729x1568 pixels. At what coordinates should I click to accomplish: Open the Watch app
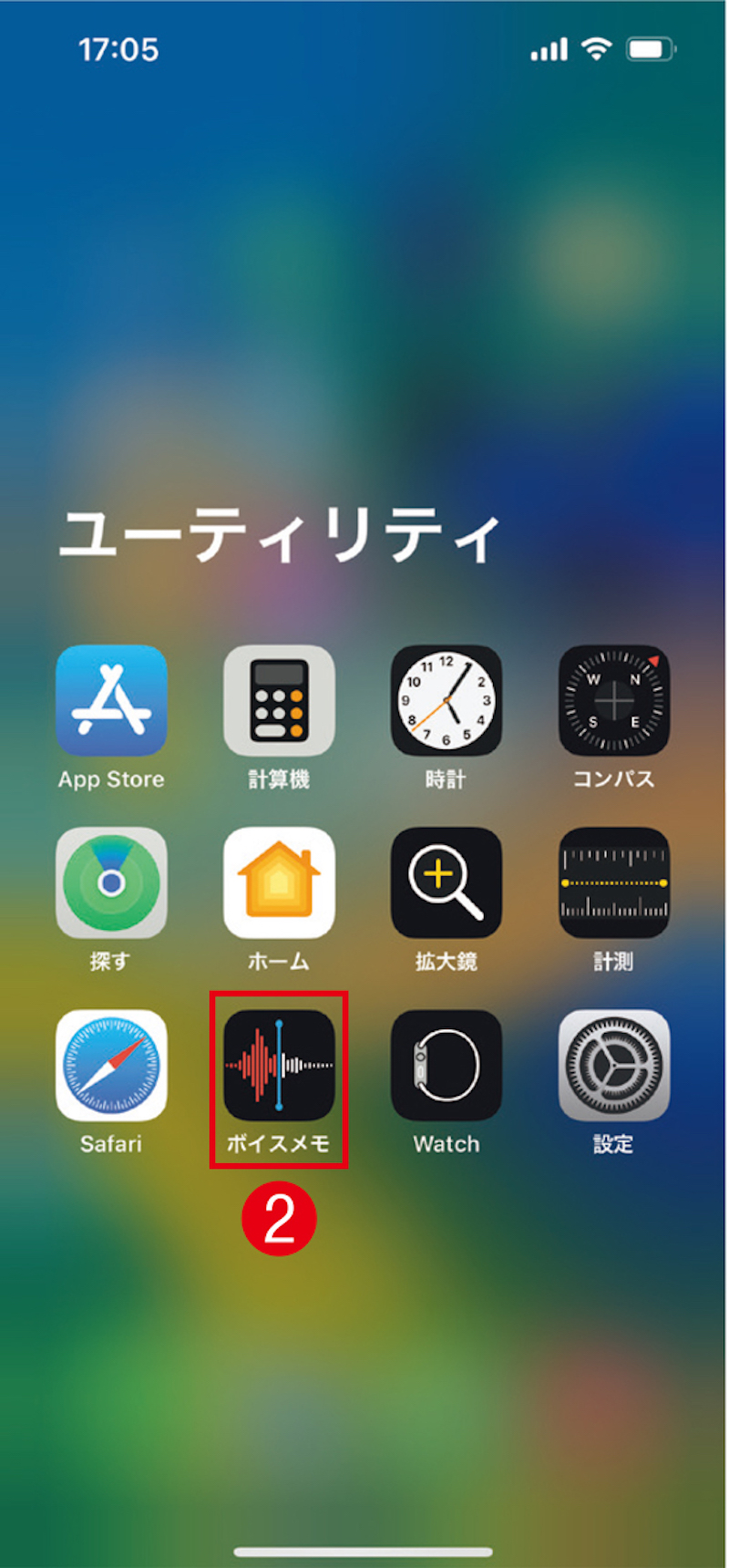coord(447,1065)
